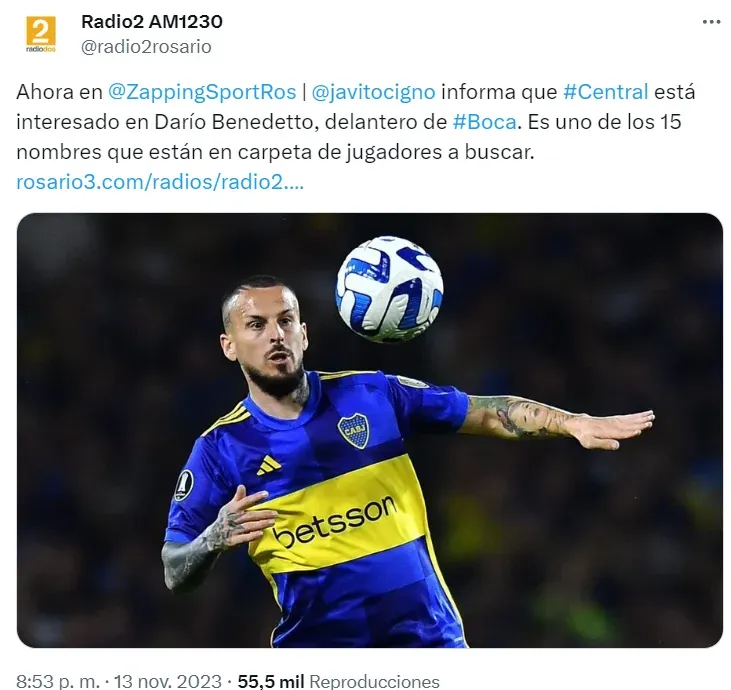Screen dimensions: 731x690
Task: Open the rosario3.com radio link
Action: (x=160, y=182)
